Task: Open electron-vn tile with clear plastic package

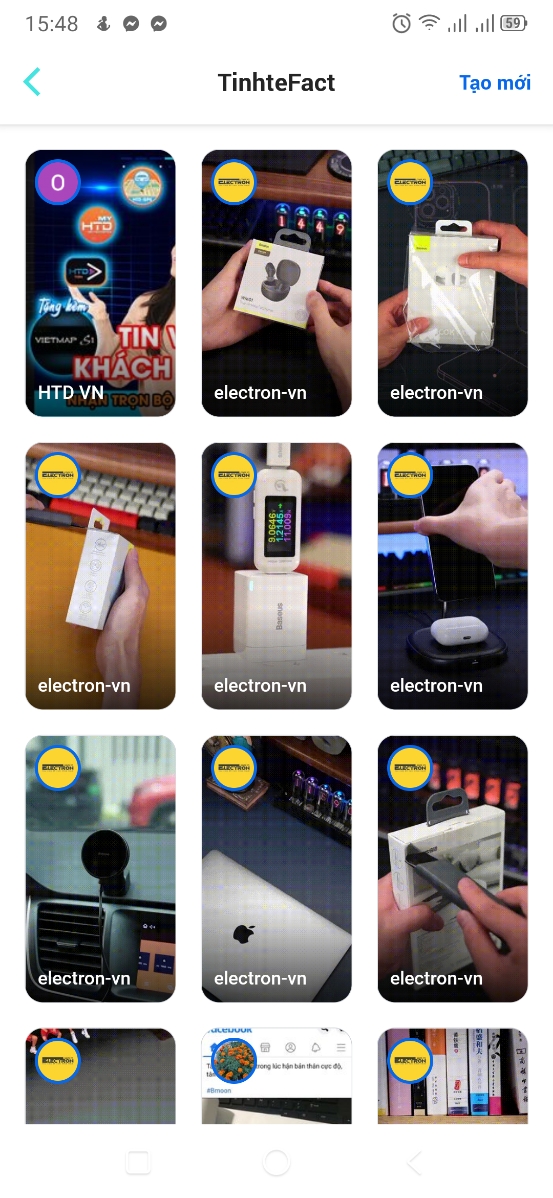Action: (453, 283)
